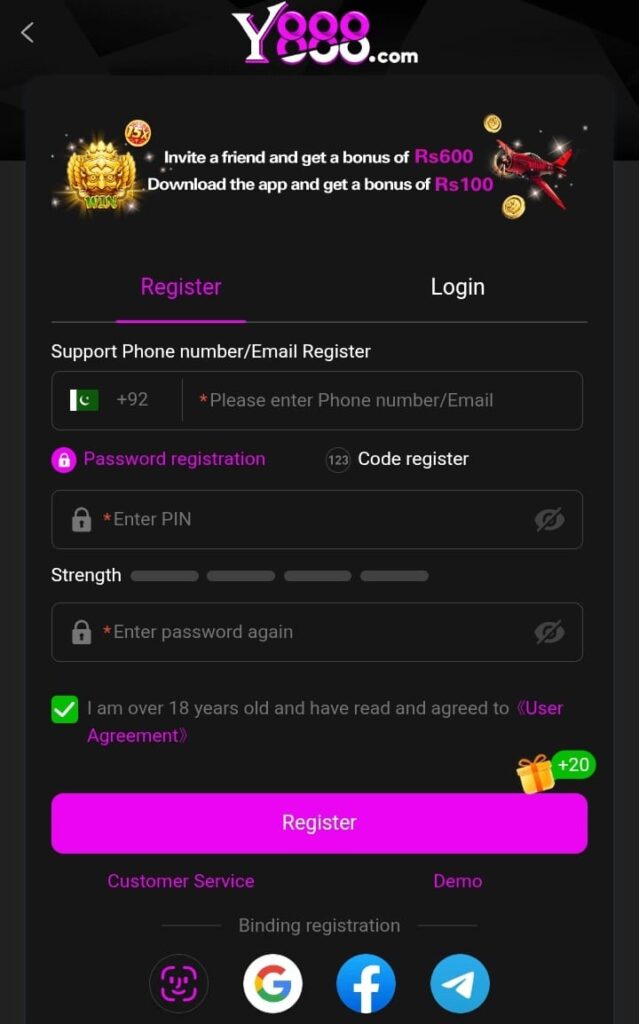Show the PIN with the eye icon
Viewport: 639px width, 1024px height.
pyautogui.click(x=549, y=519)
